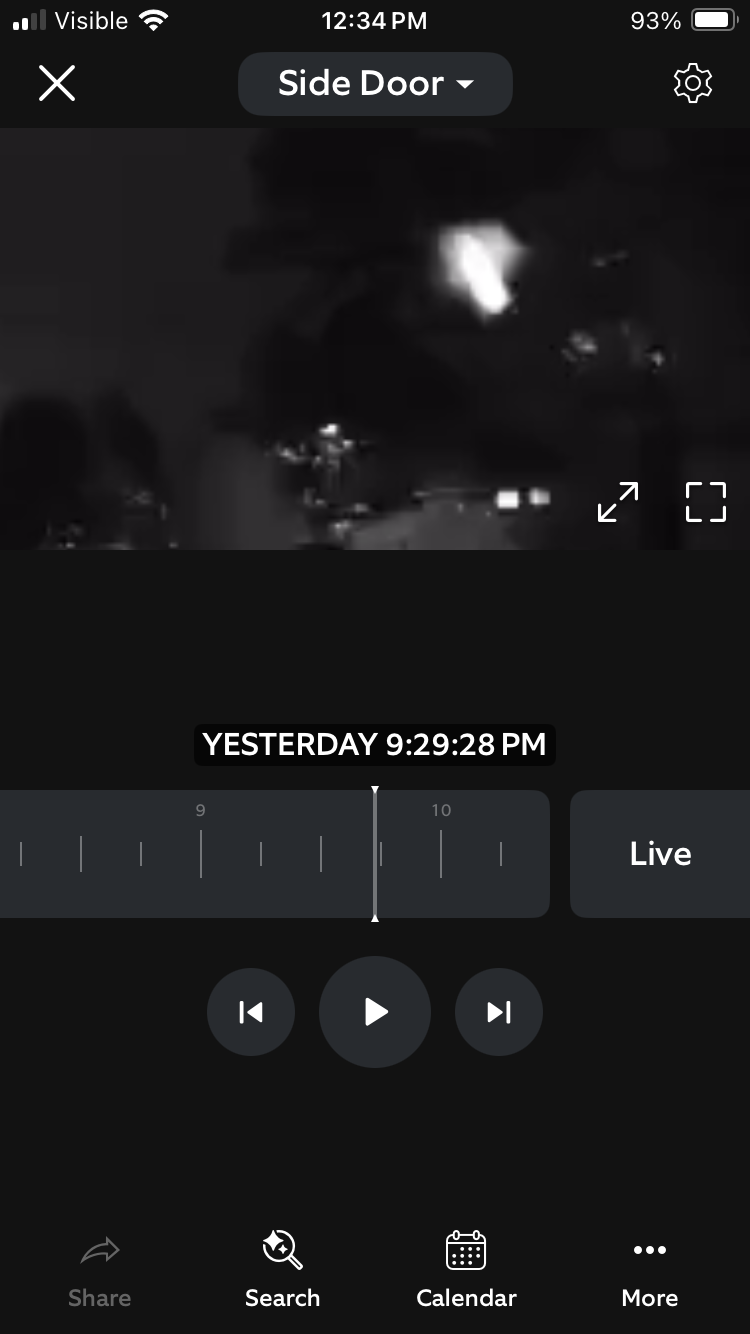Play the recorded video
This screenshot has width=750, height=1334.
[x=375, y=1012]
